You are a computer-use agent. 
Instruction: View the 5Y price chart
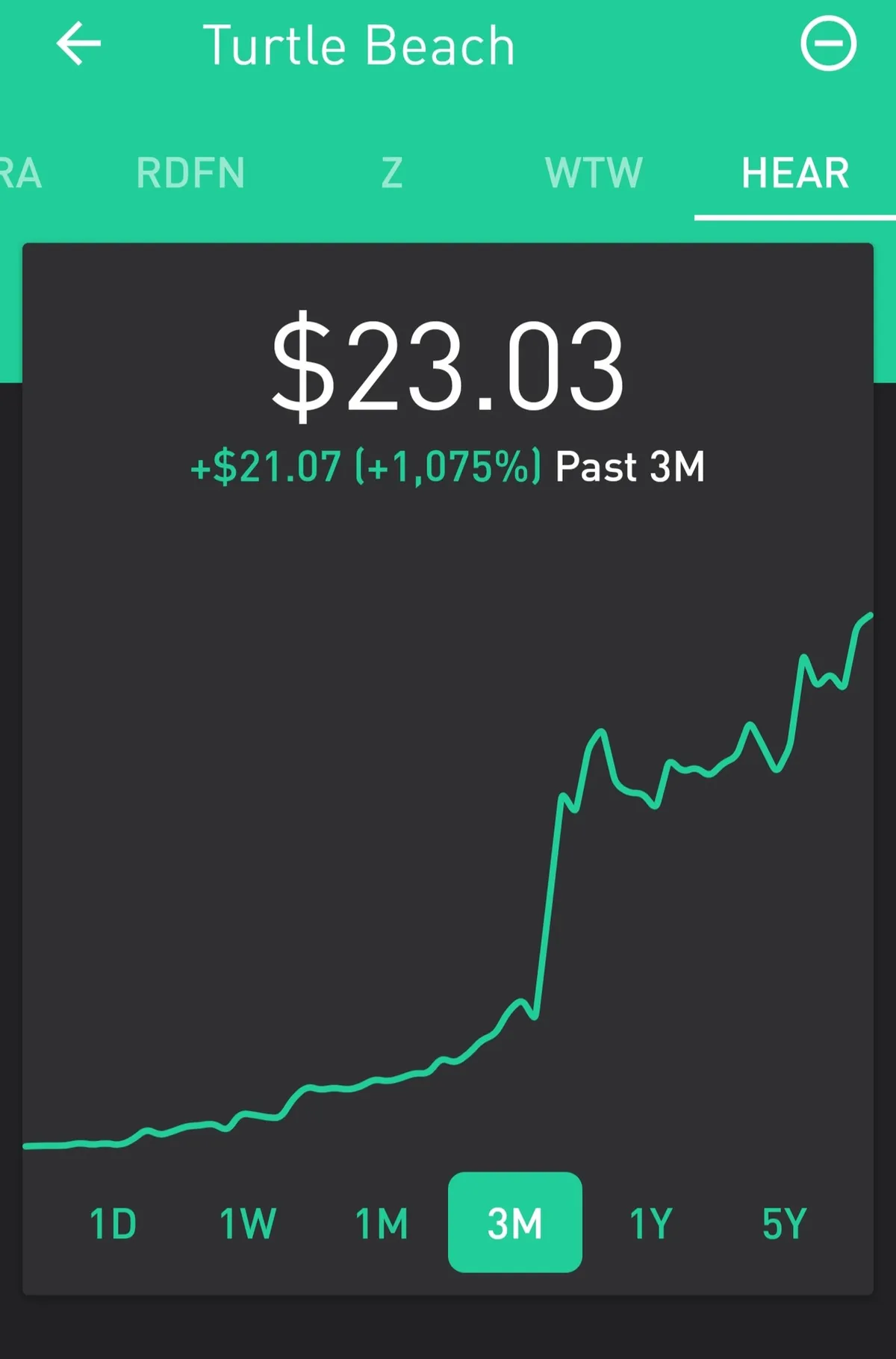[784, 1224]
